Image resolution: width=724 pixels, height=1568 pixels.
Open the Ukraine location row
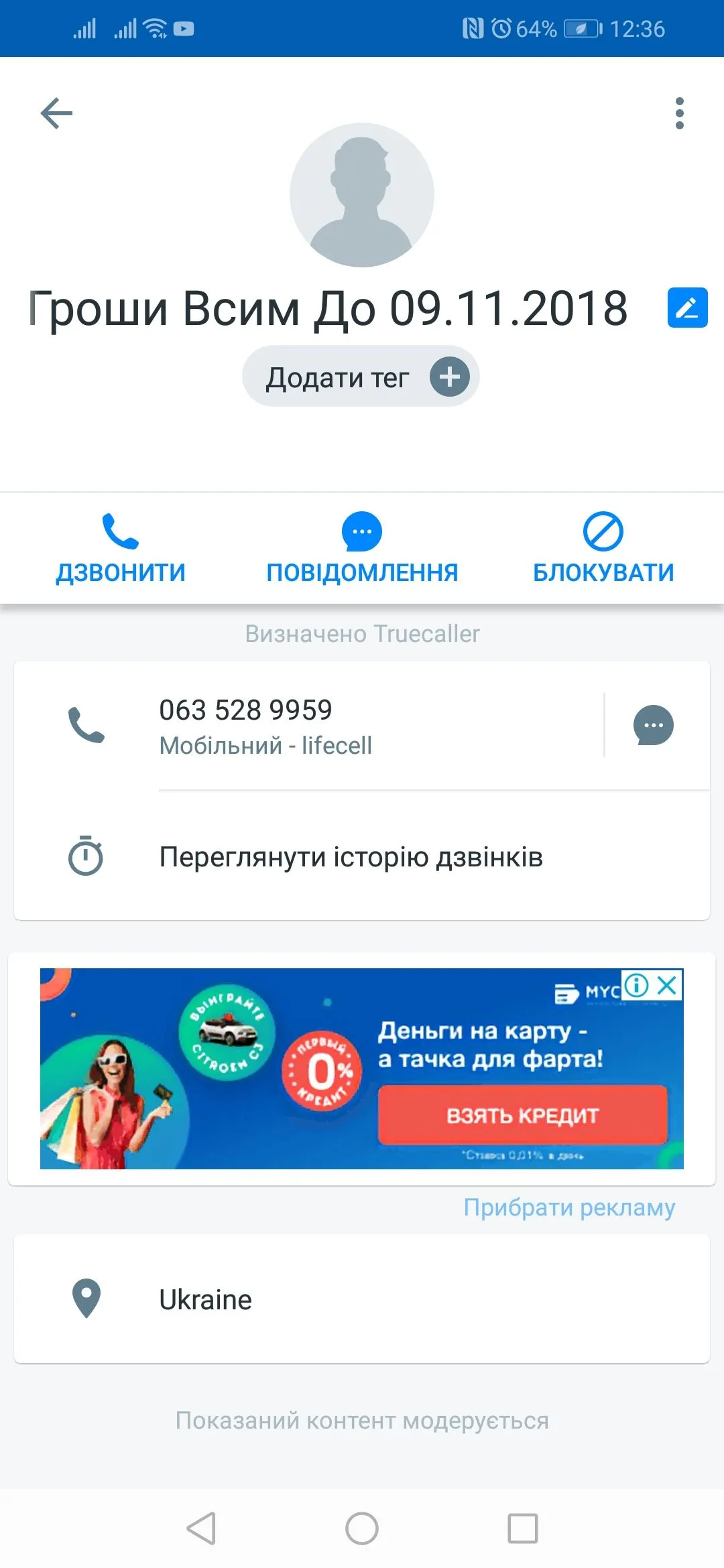(362, 1299)
